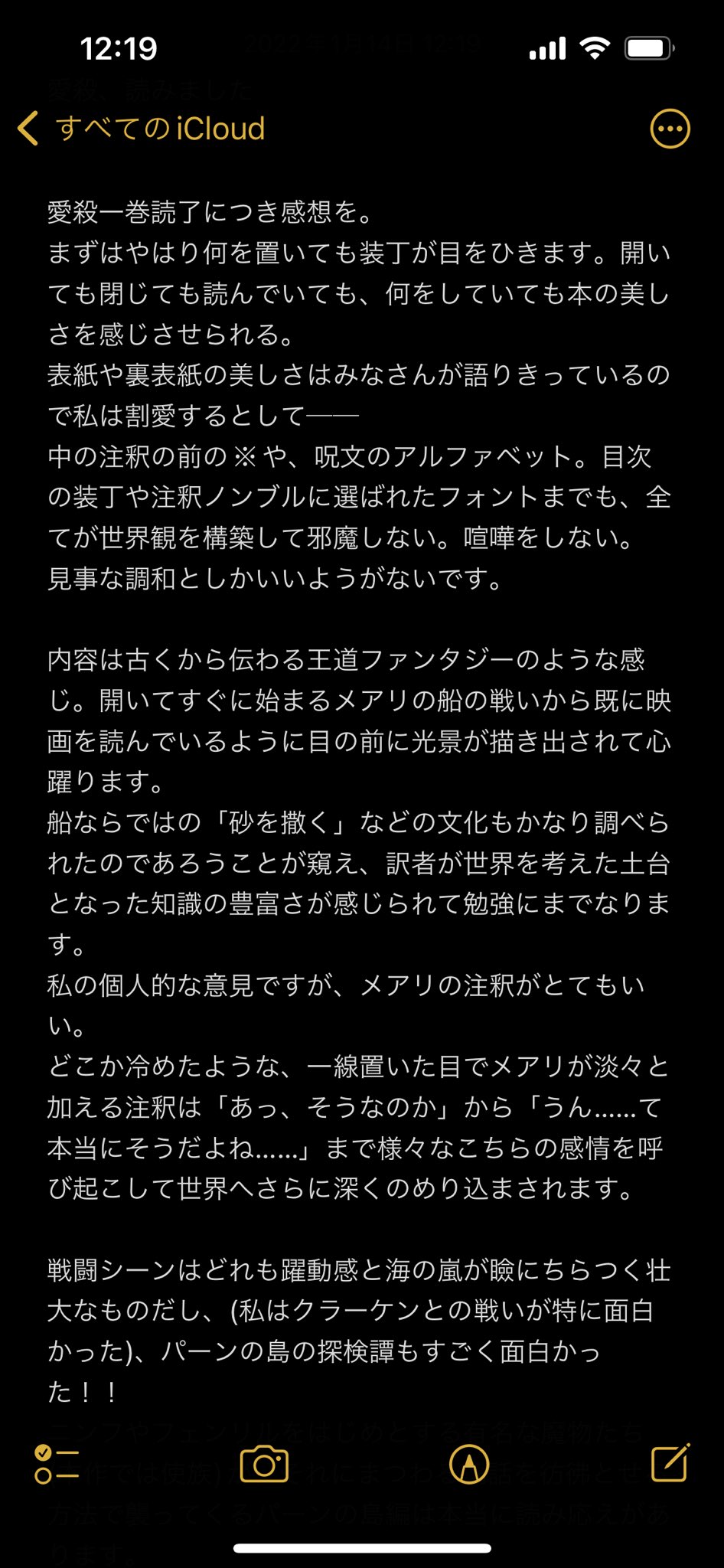Image resolution: width=724 pixels, height=1568 pixels.
Task: Open the camera attachment options
Action: (264, 1465)
